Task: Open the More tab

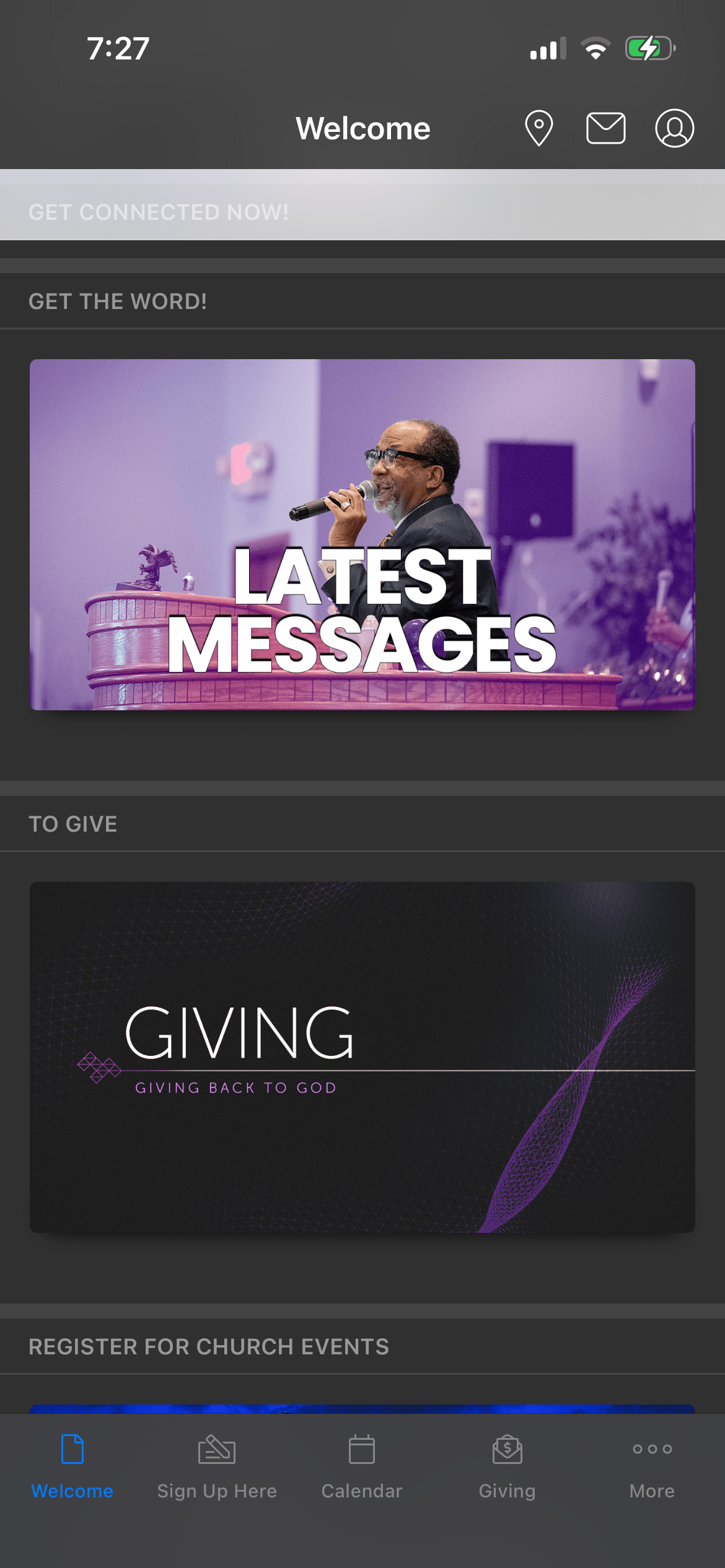Action: (652, 1466)
